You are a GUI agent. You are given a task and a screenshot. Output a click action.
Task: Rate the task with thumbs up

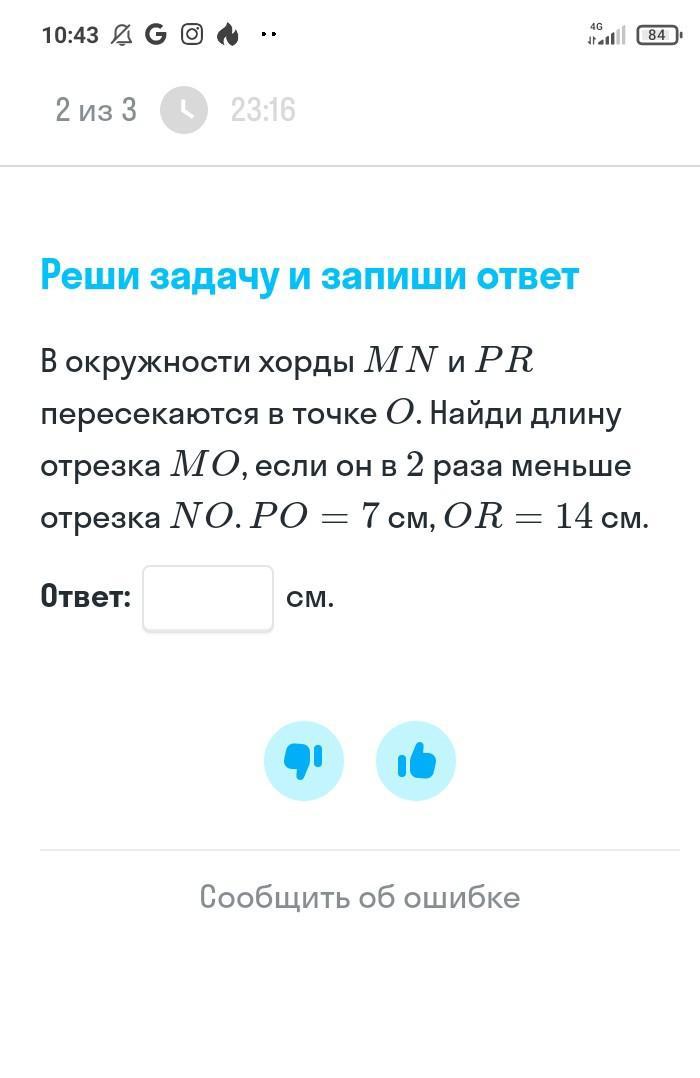(x=415, y=760)
